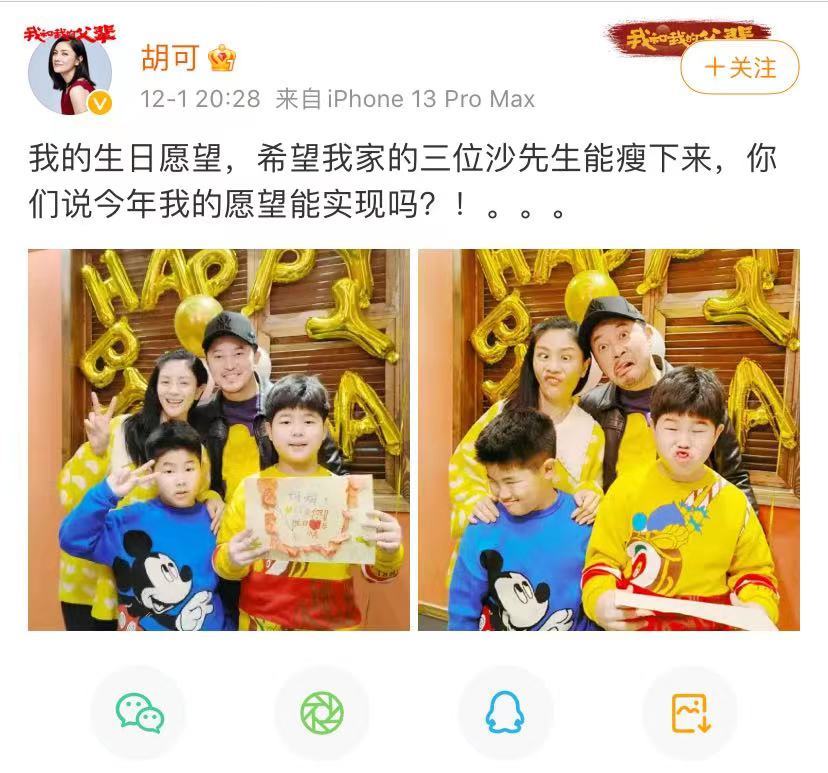Open the second funny-faces photo

(608, 440)
